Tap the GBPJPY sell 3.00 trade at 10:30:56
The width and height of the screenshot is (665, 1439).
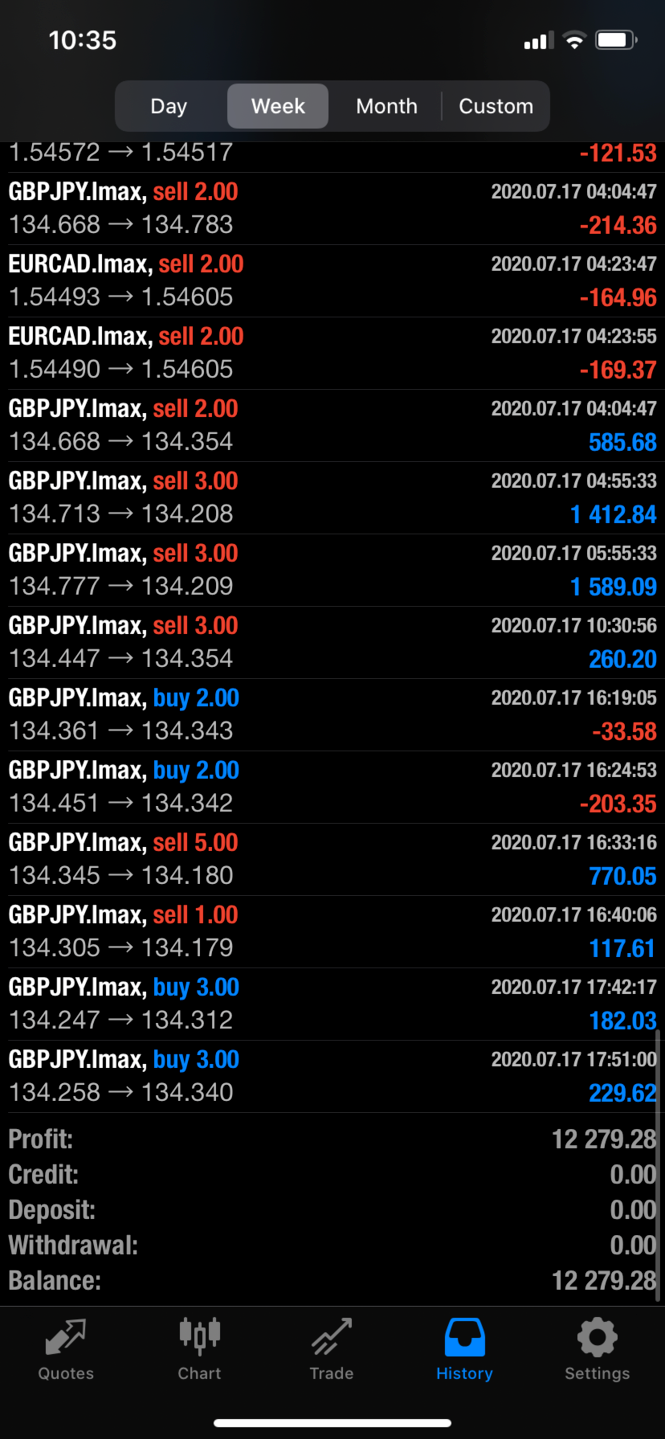332,642
